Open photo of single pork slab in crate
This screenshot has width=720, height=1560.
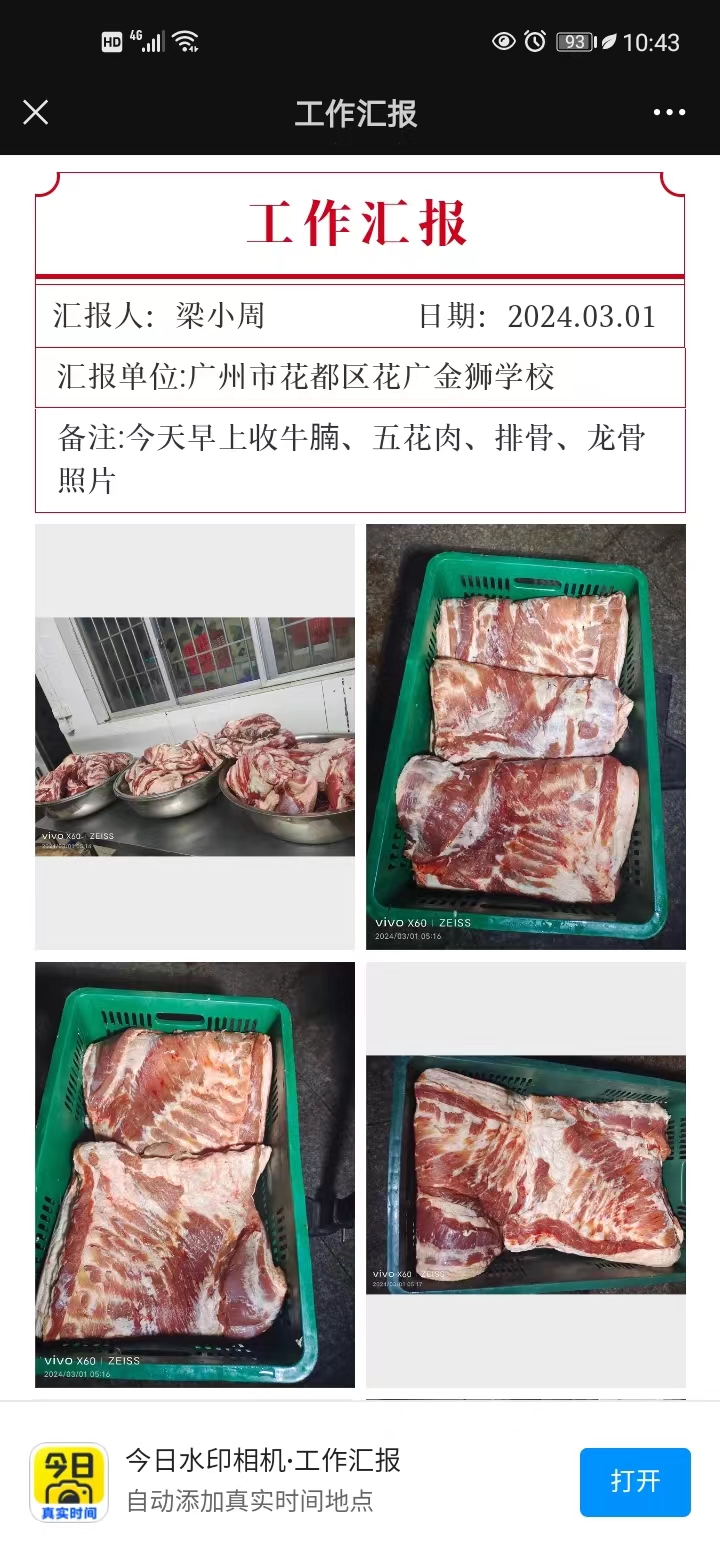click(526, 1174)
